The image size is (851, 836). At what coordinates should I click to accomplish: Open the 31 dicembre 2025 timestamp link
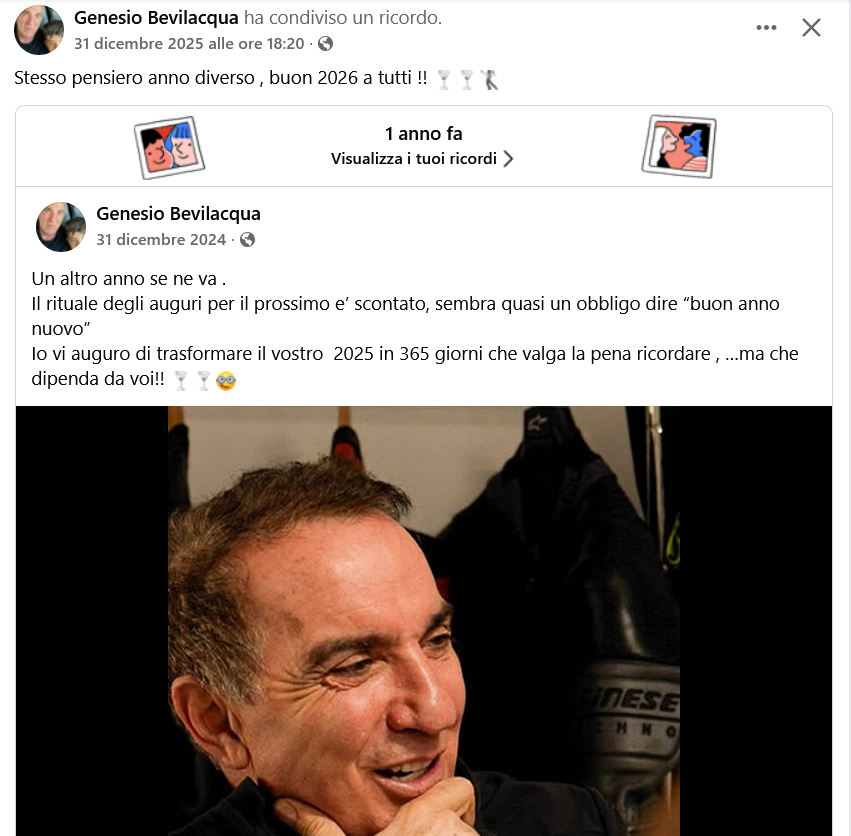[189, 43]
